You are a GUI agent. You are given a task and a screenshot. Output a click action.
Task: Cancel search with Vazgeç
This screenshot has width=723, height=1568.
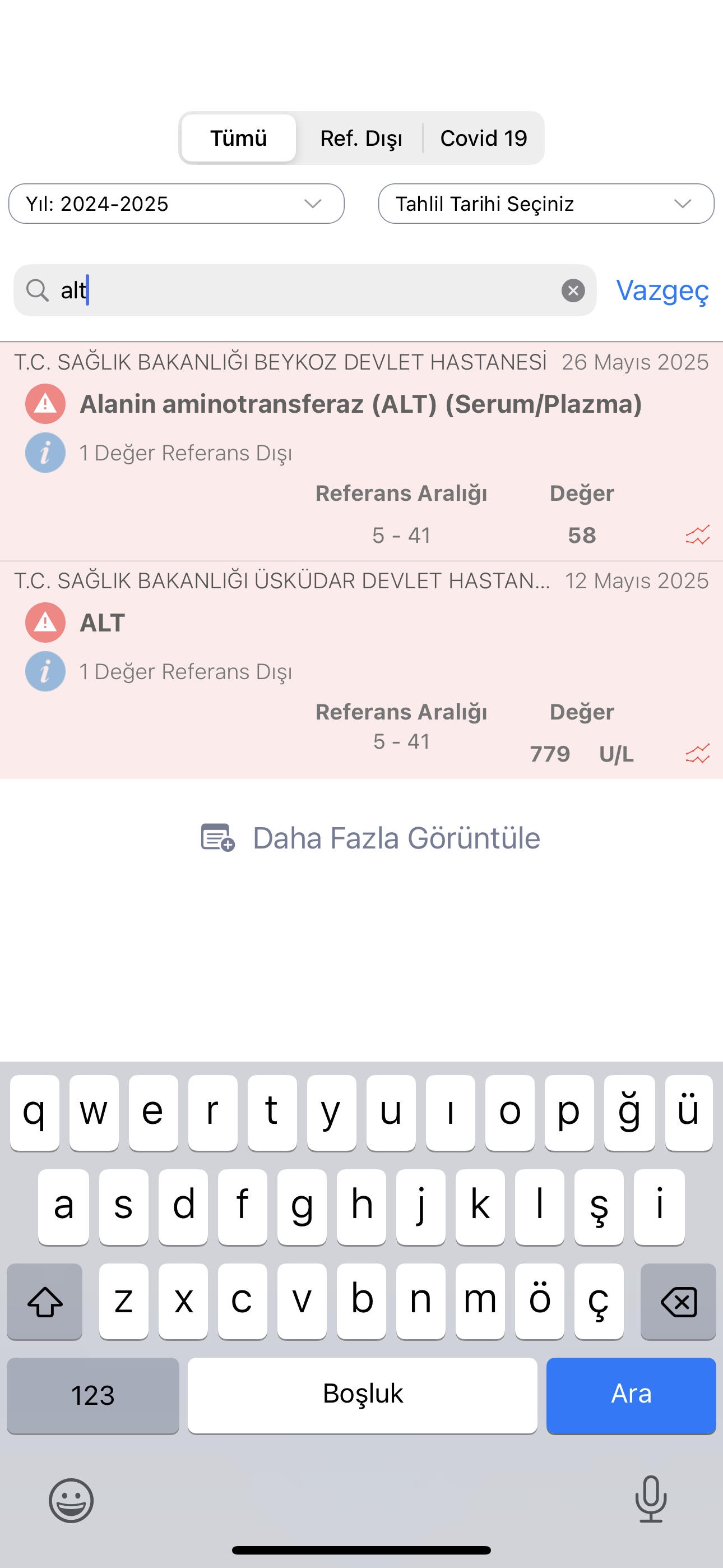662,290
